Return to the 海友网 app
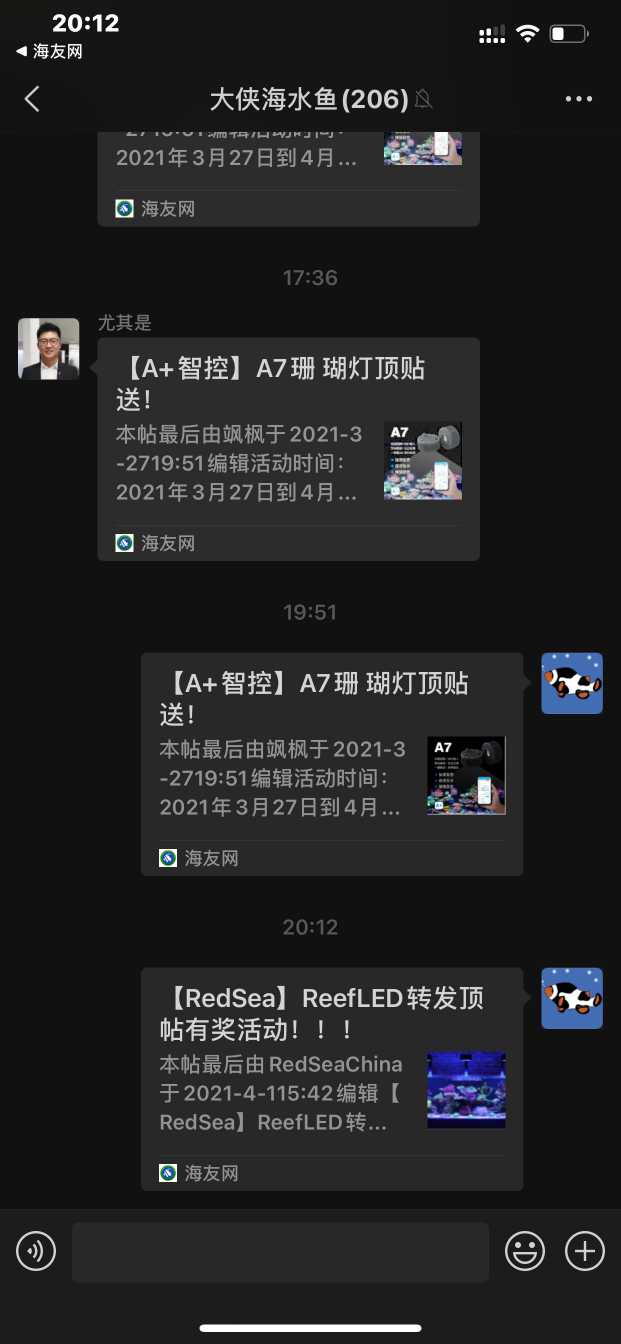The height and width of the screenshot is (1344, 621). pos(48,52)
